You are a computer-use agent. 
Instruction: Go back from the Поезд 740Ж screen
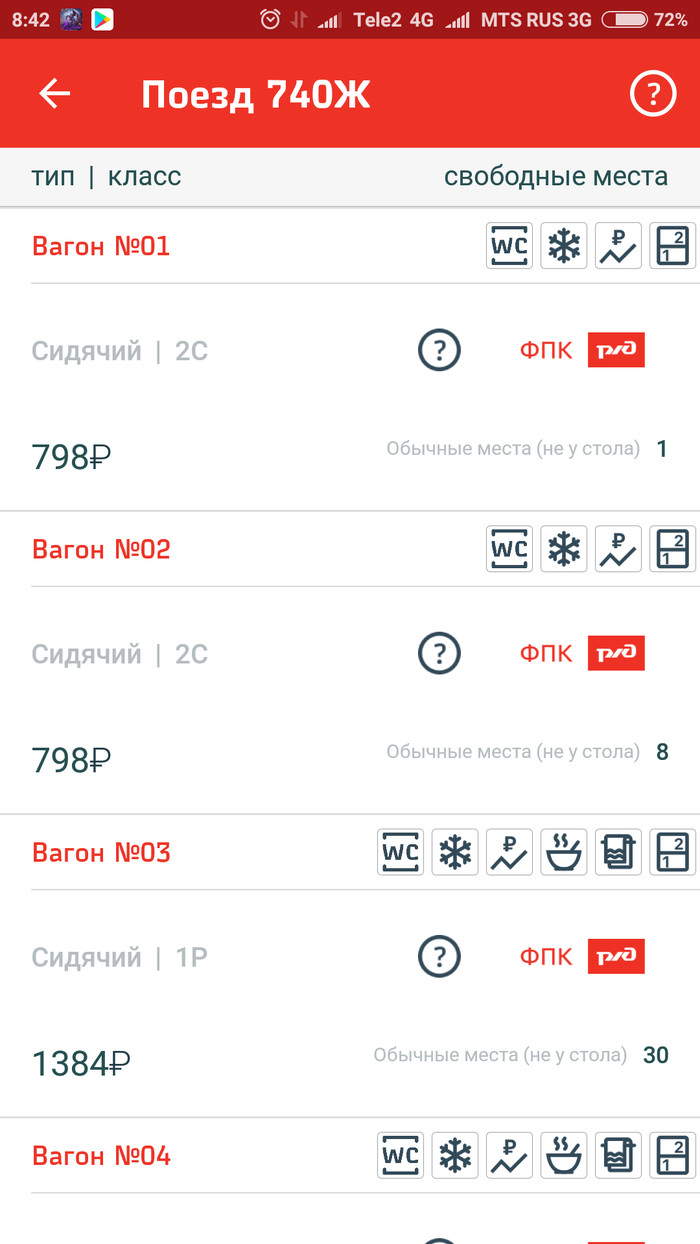click(x=55, y=94)
